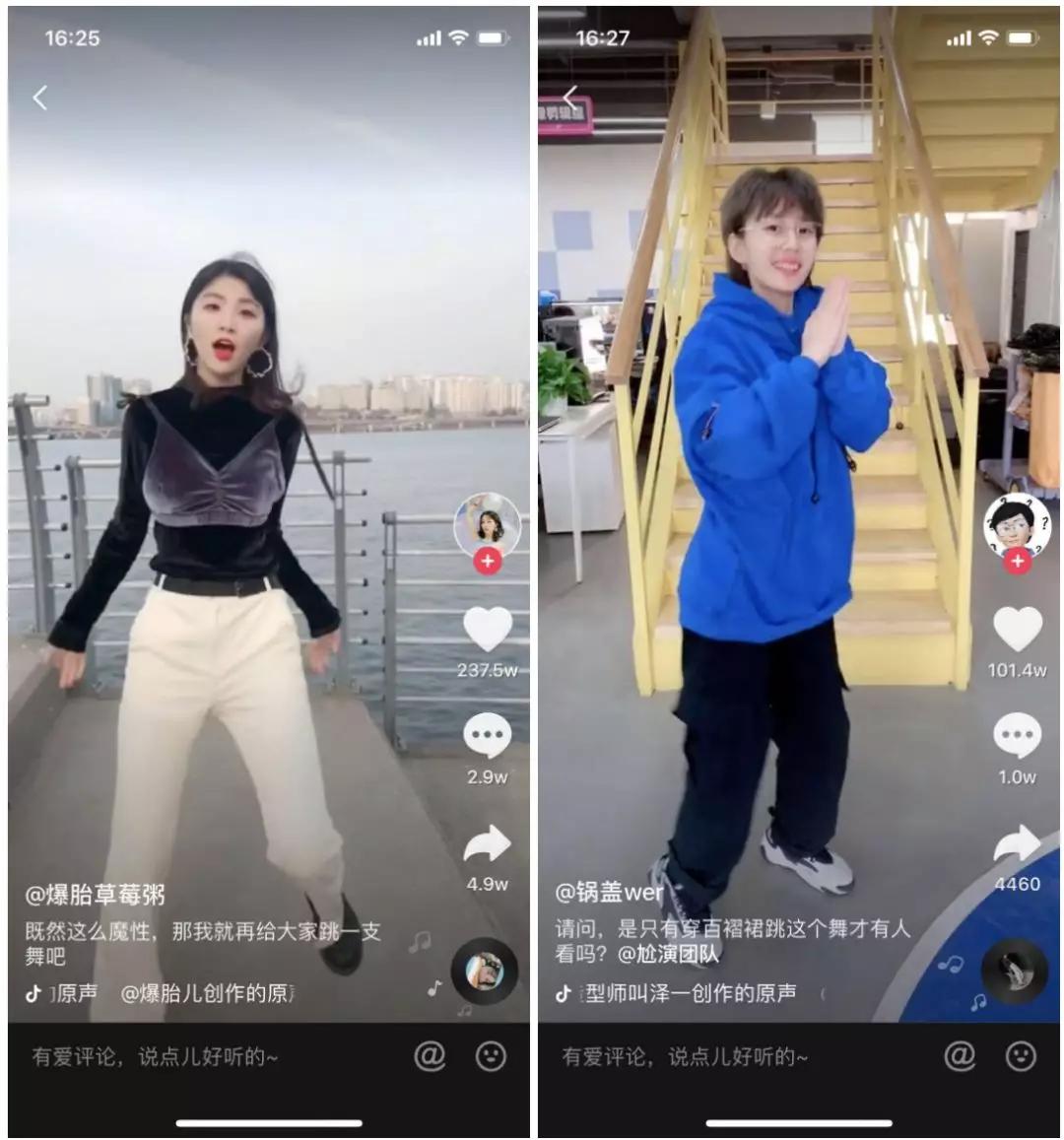The height and width of the screenshot is (1140, 1064).
Task: Open the 泽一创作的原声 sound
Action: coord(691,993)
